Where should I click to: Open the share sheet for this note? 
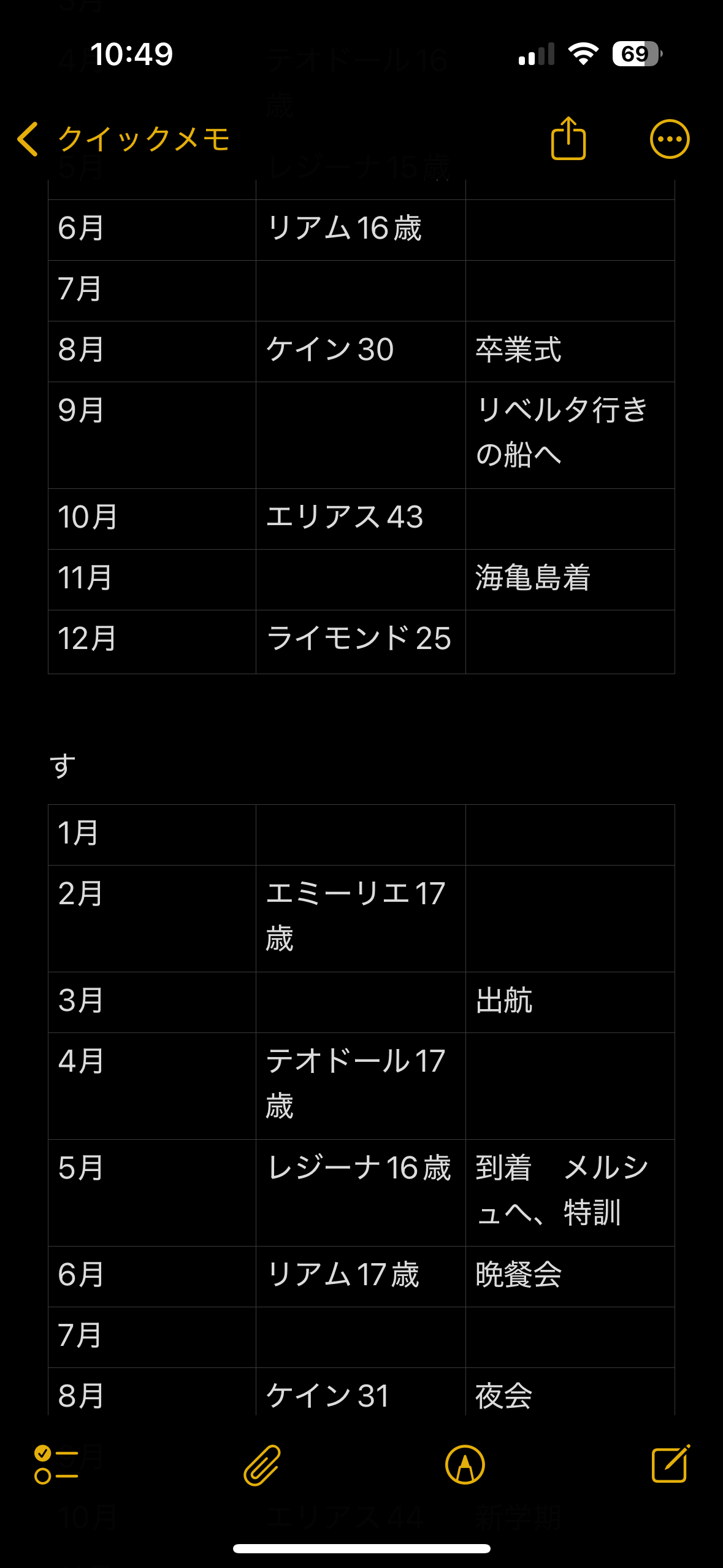568,139
